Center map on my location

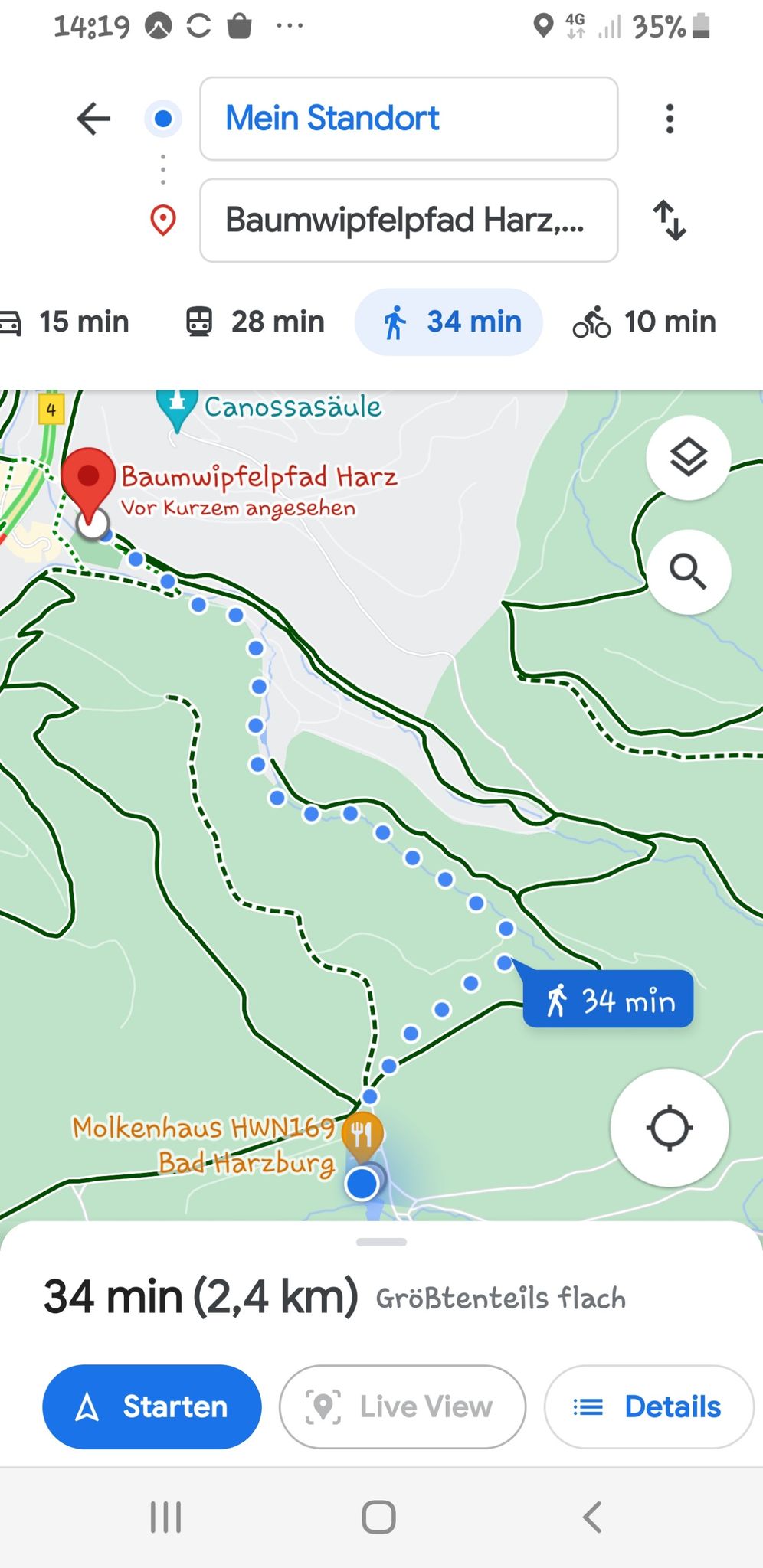(670, 1128)
